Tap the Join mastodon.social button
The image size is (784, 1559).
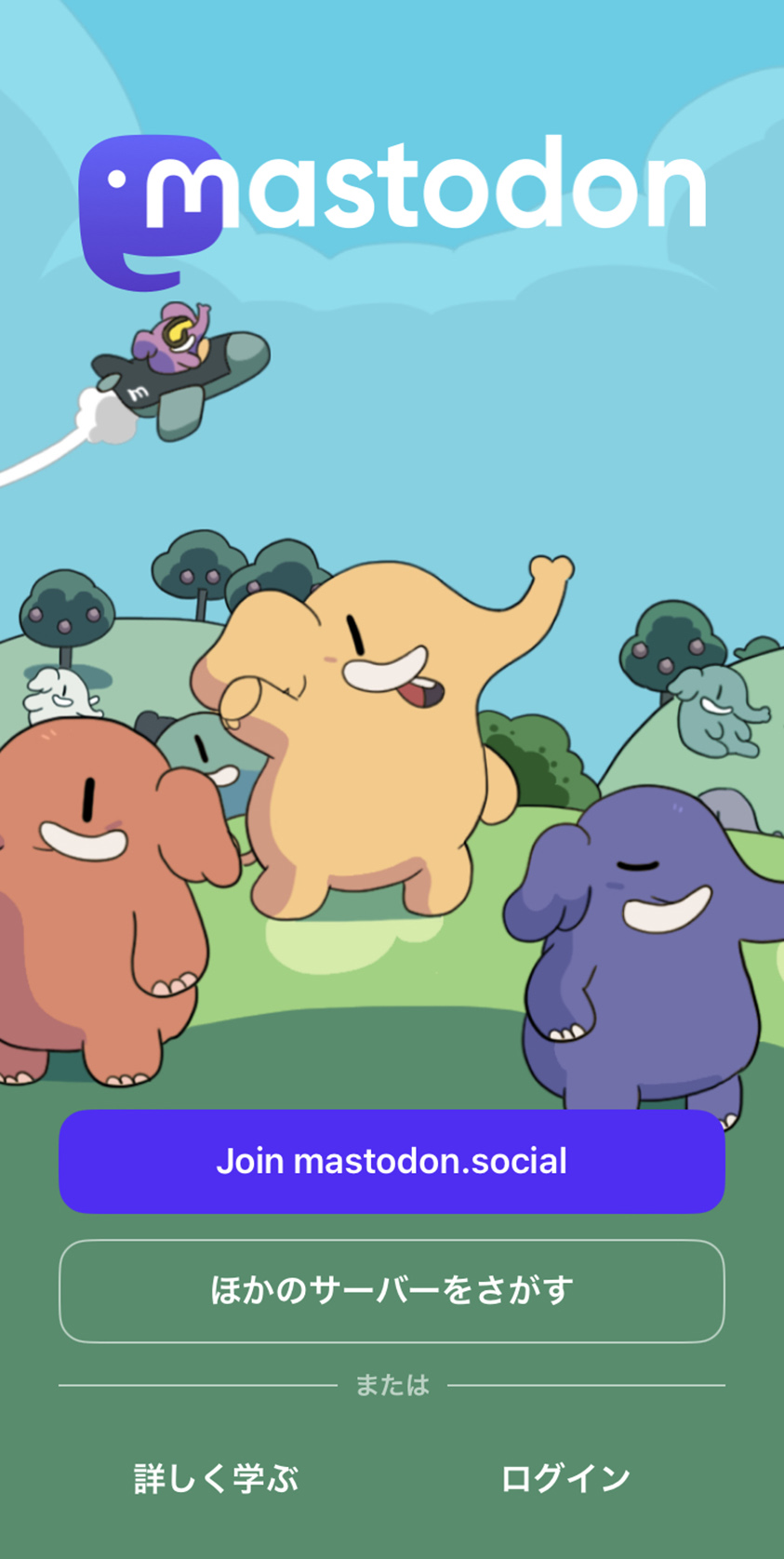click(392, 1161)
